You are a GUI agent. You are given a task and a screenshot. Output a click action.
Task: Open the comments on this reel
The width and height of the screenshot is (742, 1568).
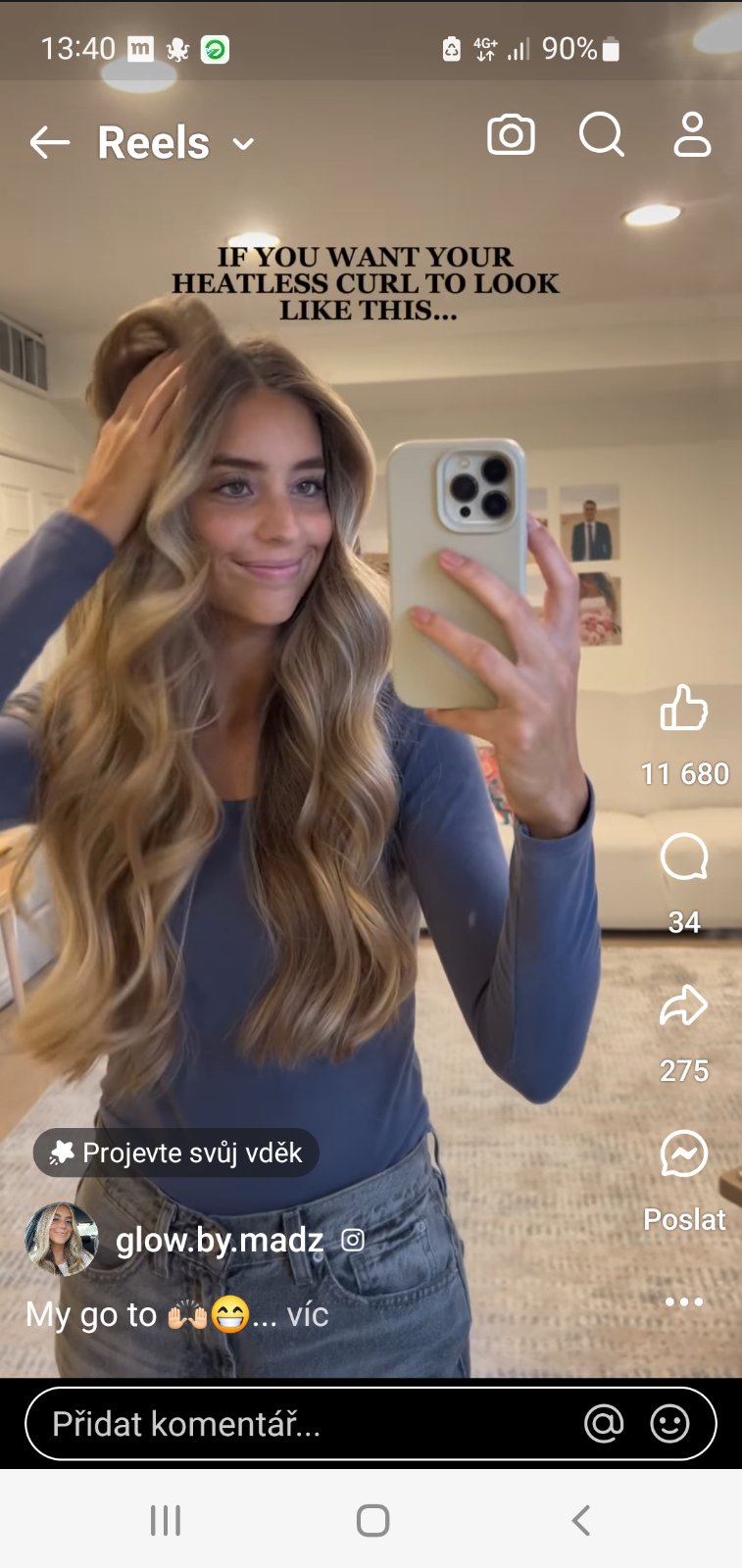point(684,857)
